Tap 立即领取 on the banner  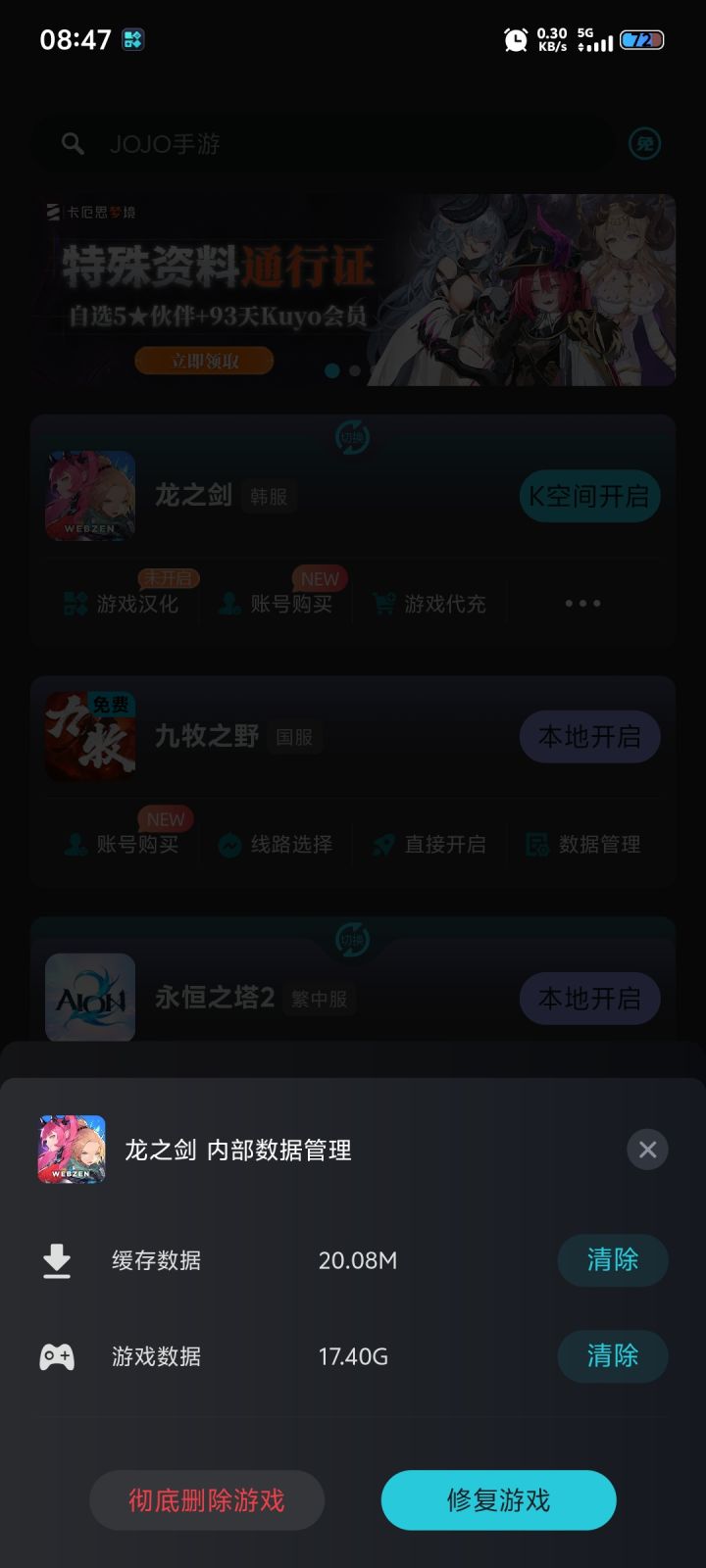click(204, 361)
